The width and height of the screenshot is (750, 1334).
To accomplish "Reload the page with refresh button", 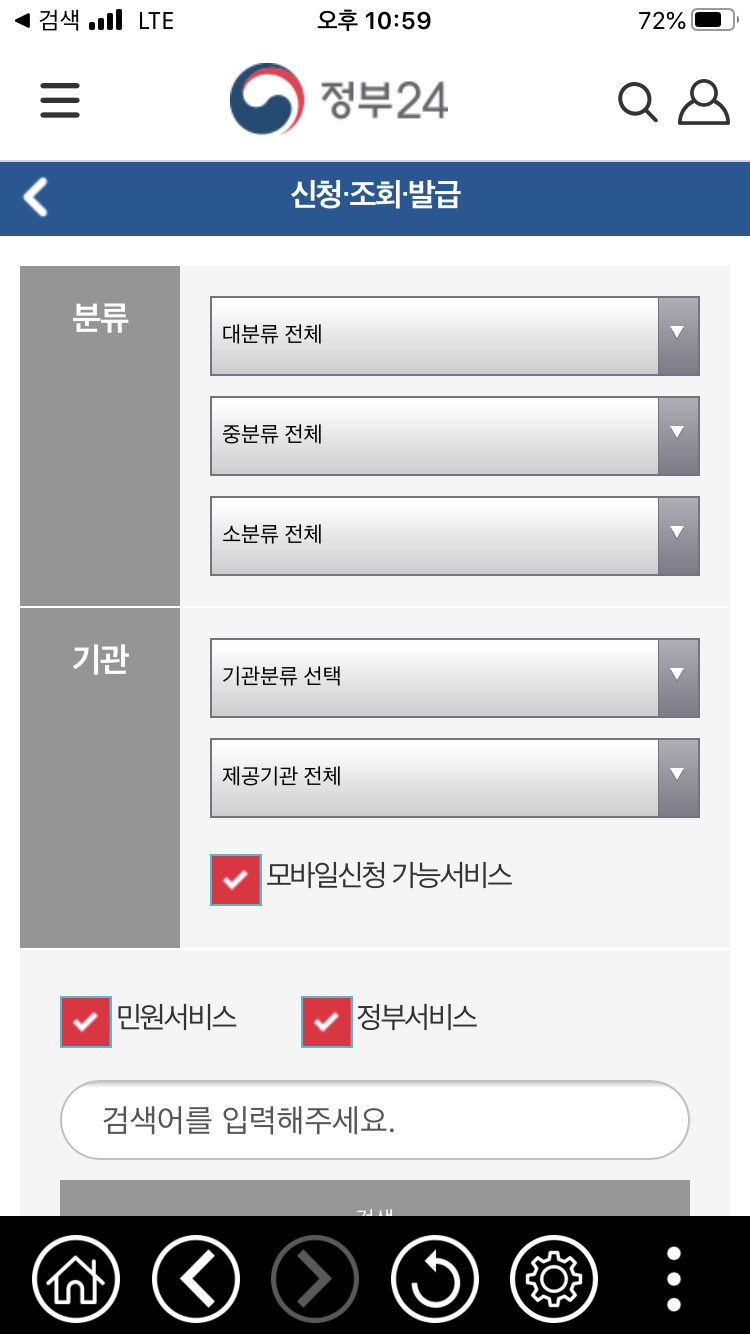I will [x=435, y=1279].
